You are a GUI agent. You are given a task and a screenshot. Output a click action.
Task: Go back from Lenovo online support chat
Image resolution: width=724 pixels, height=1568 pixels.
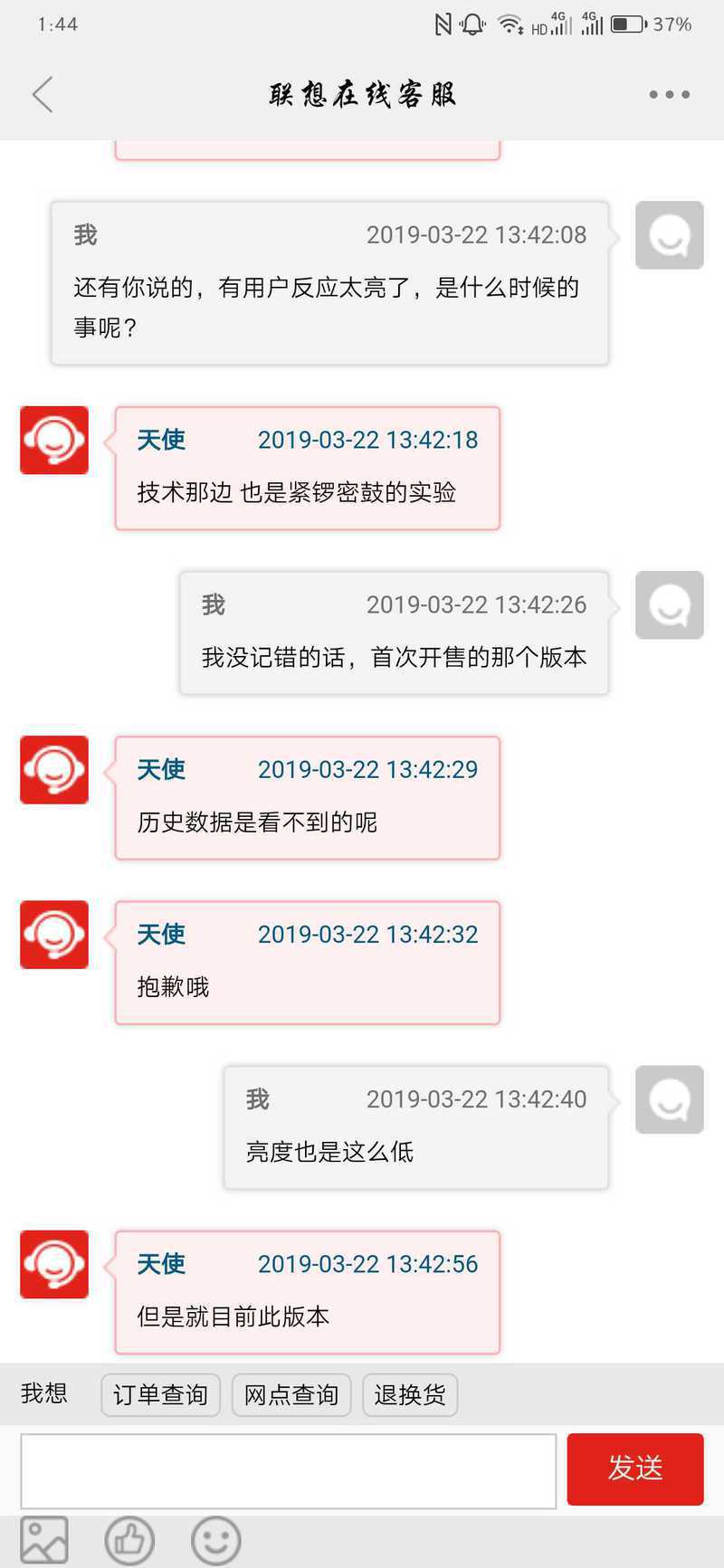coord(43,94)
